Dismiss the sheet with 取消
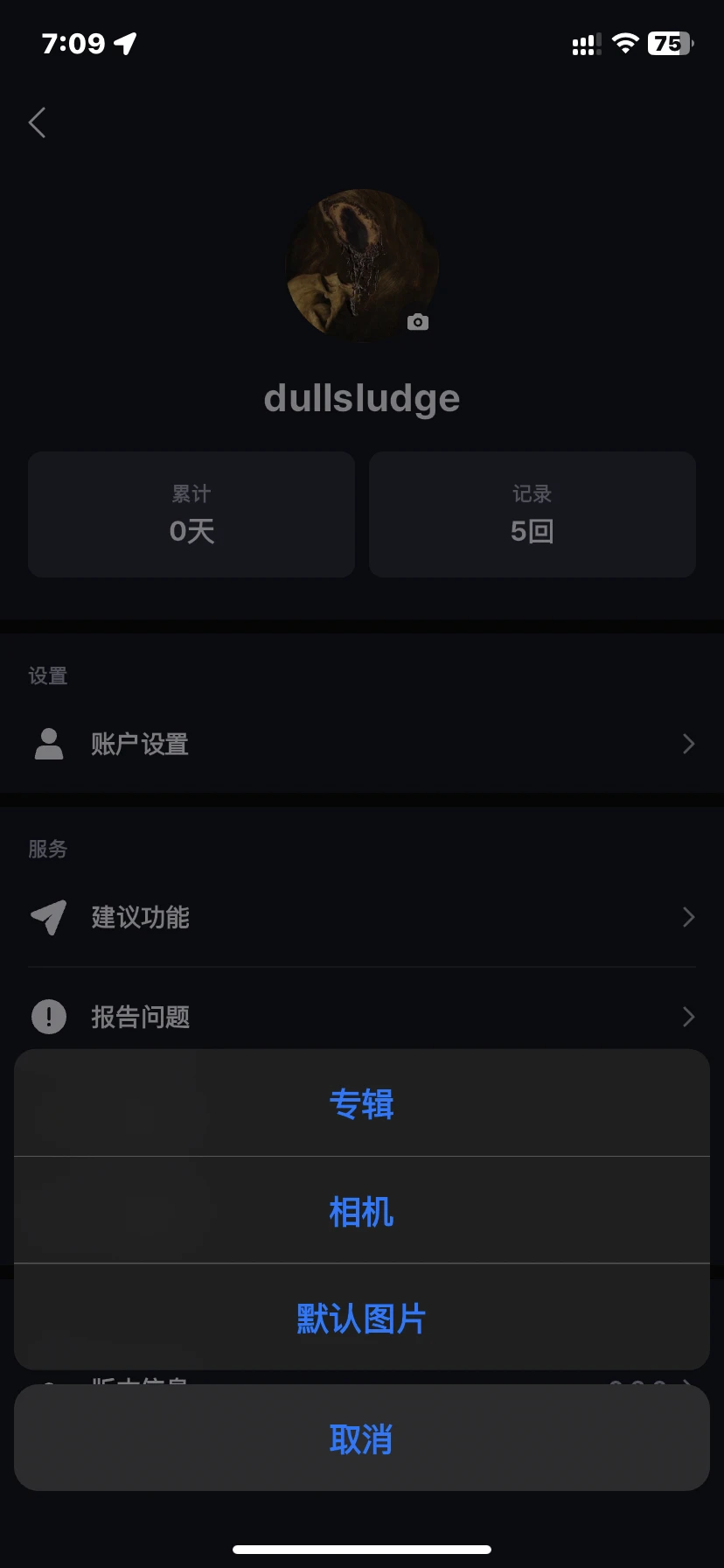The image size is (724, 1568). [361, 1438]
